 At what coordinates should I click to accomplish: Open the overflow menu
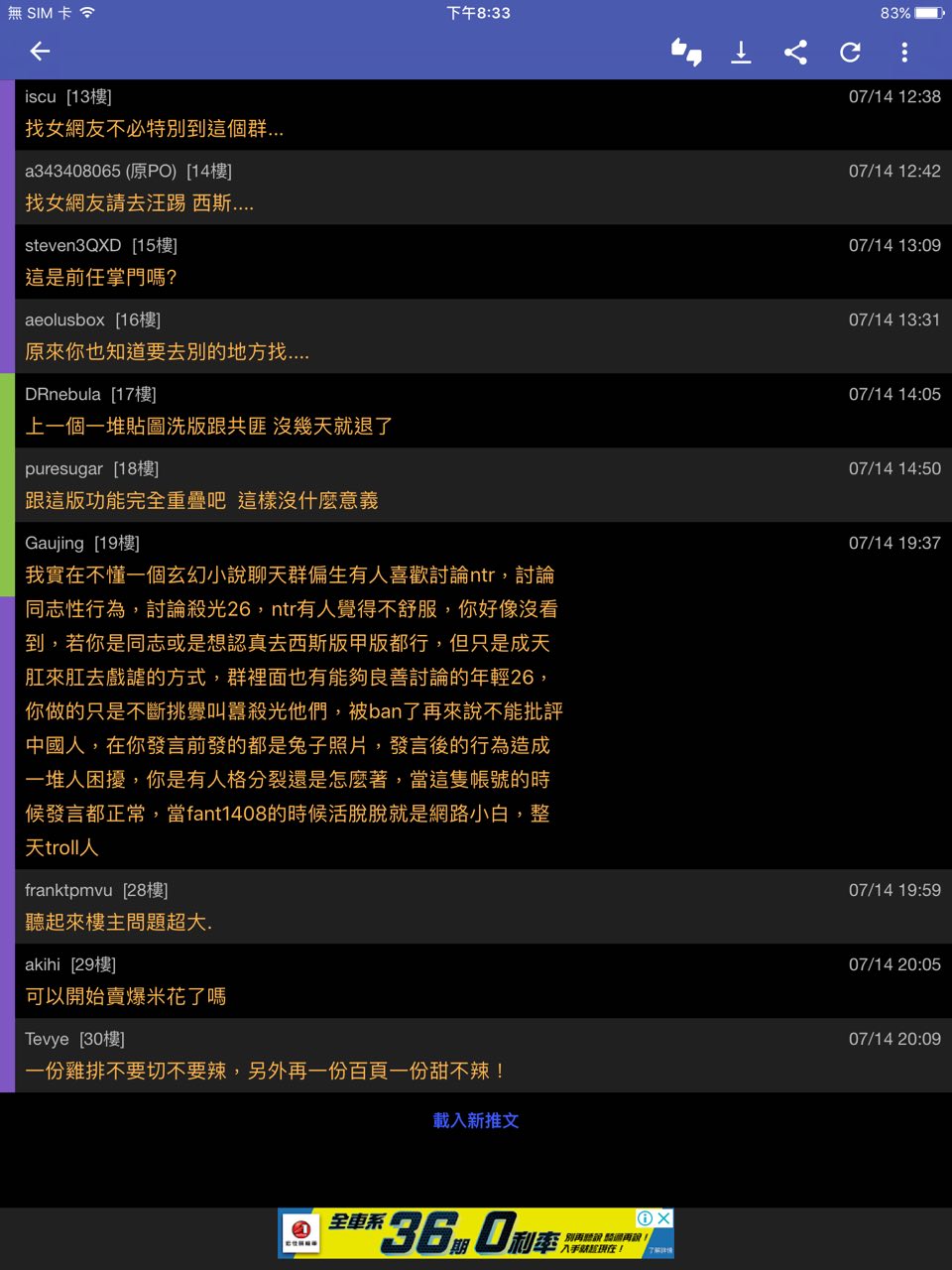click(x=904, y=52)
